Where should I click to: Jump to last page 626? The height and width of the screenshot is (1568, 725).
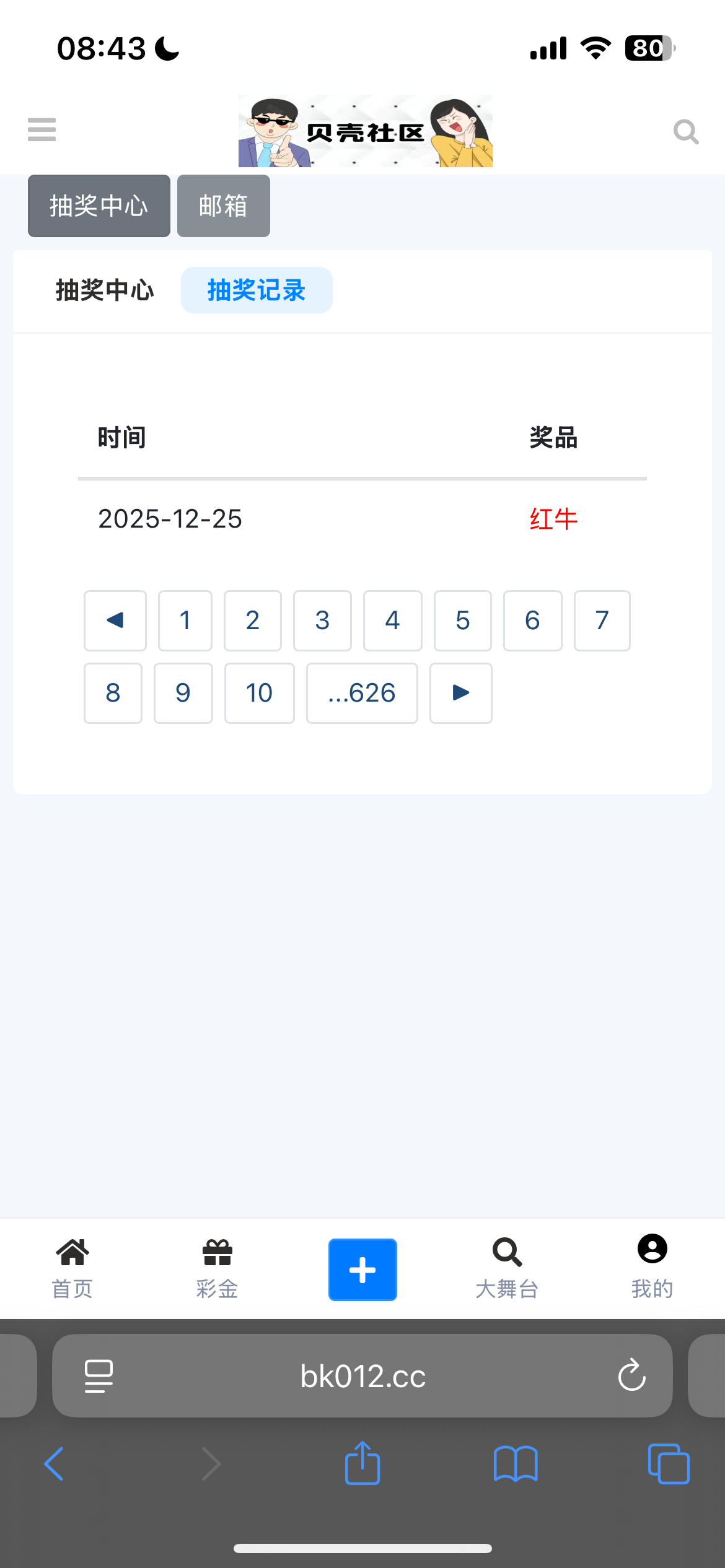(362, 693)
